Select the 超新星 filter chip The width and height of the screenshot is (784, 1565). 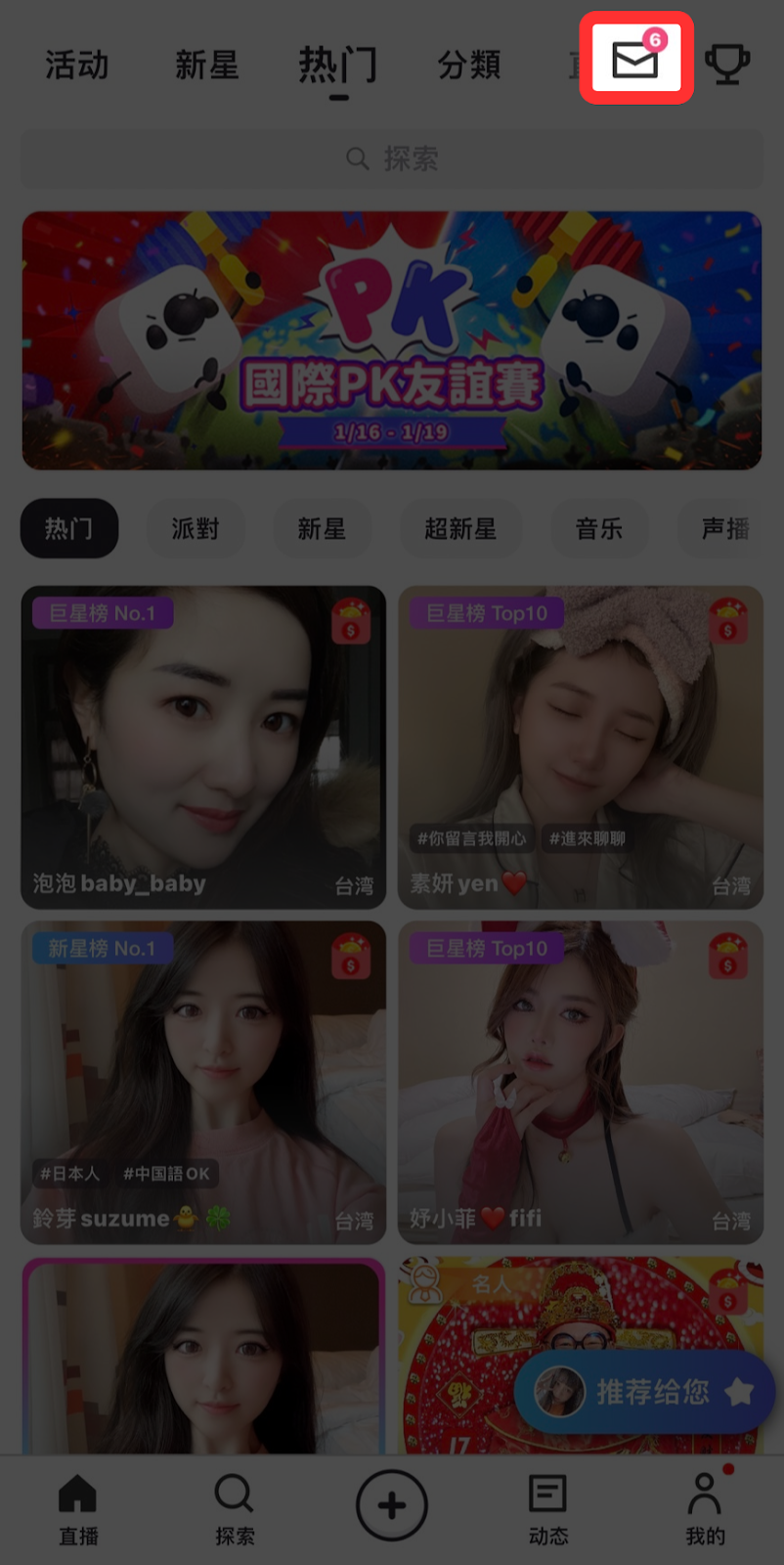coord(460,529)
